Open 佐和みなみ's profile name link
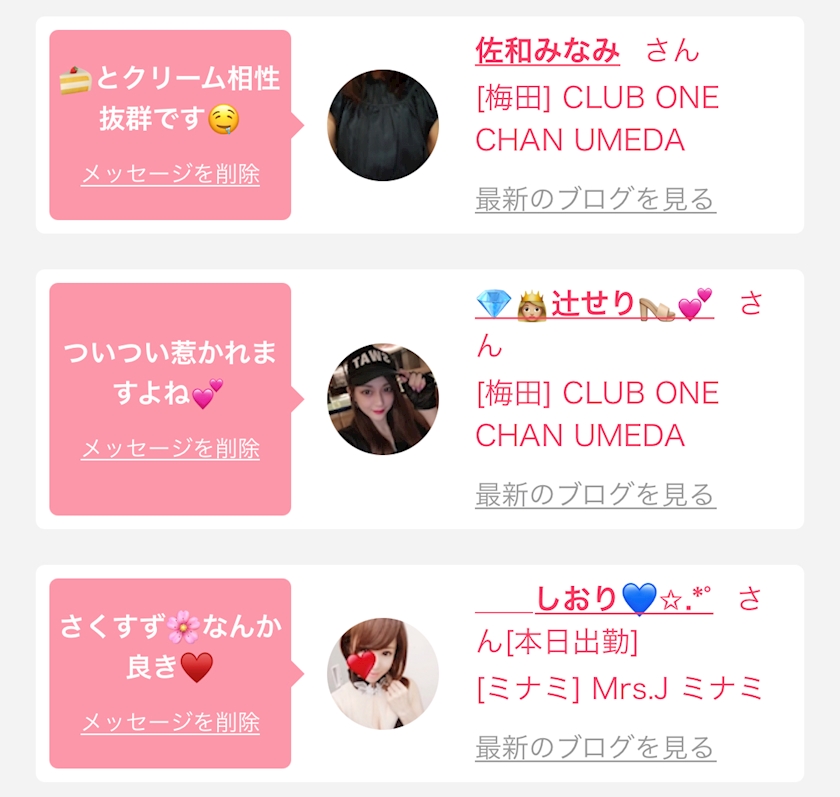Screen dimensions: 840x797 547,50
